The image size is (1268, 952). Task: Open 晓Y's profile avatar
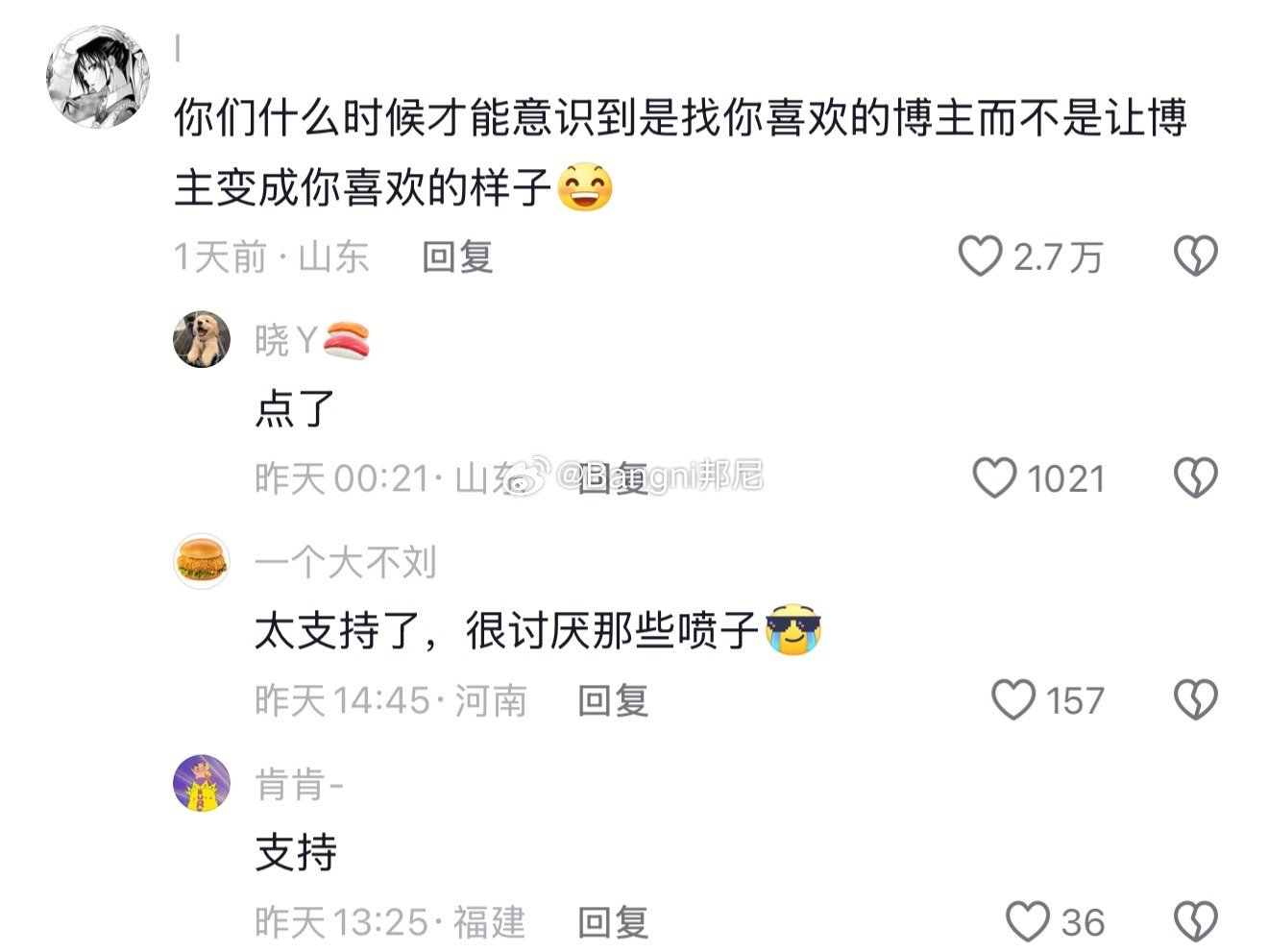click(x=202, y=339)
